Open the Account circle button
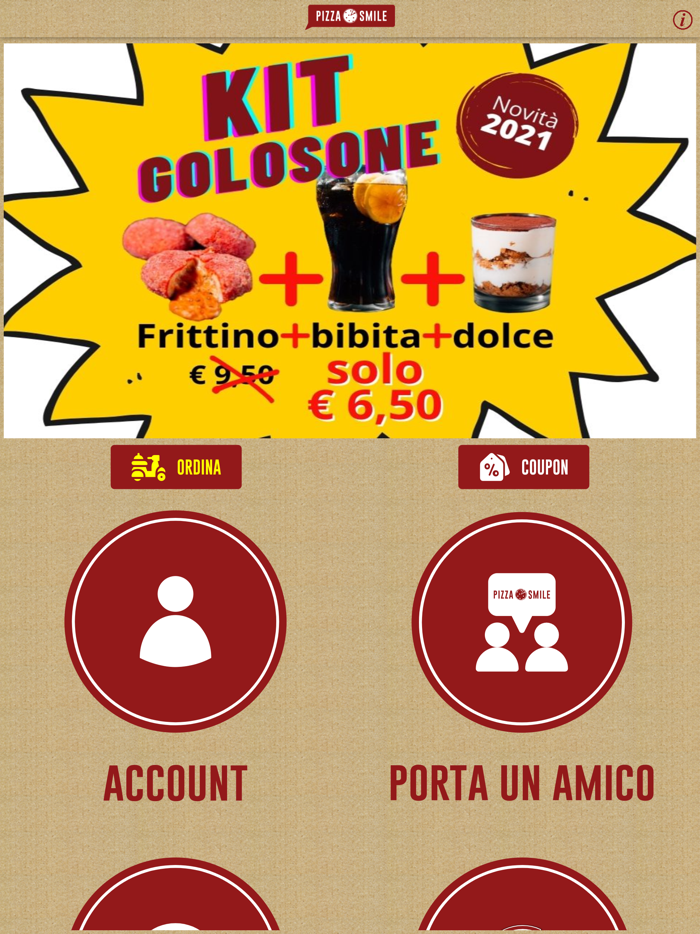This screenshot has width=700, height=934. click(x=176, y=621)
